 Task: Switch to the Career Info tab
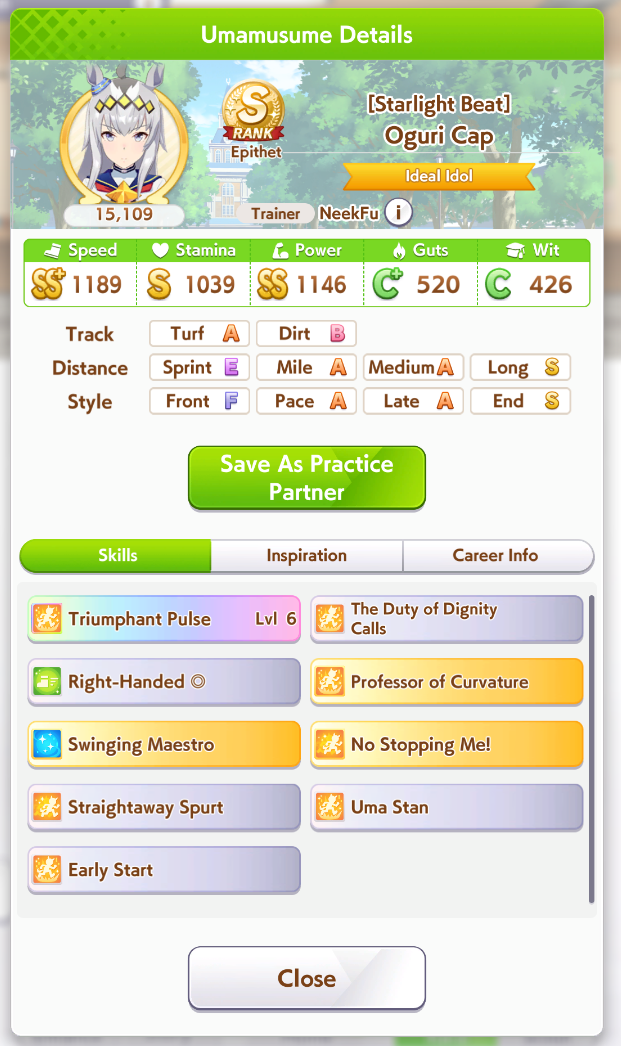pos(498,556)
